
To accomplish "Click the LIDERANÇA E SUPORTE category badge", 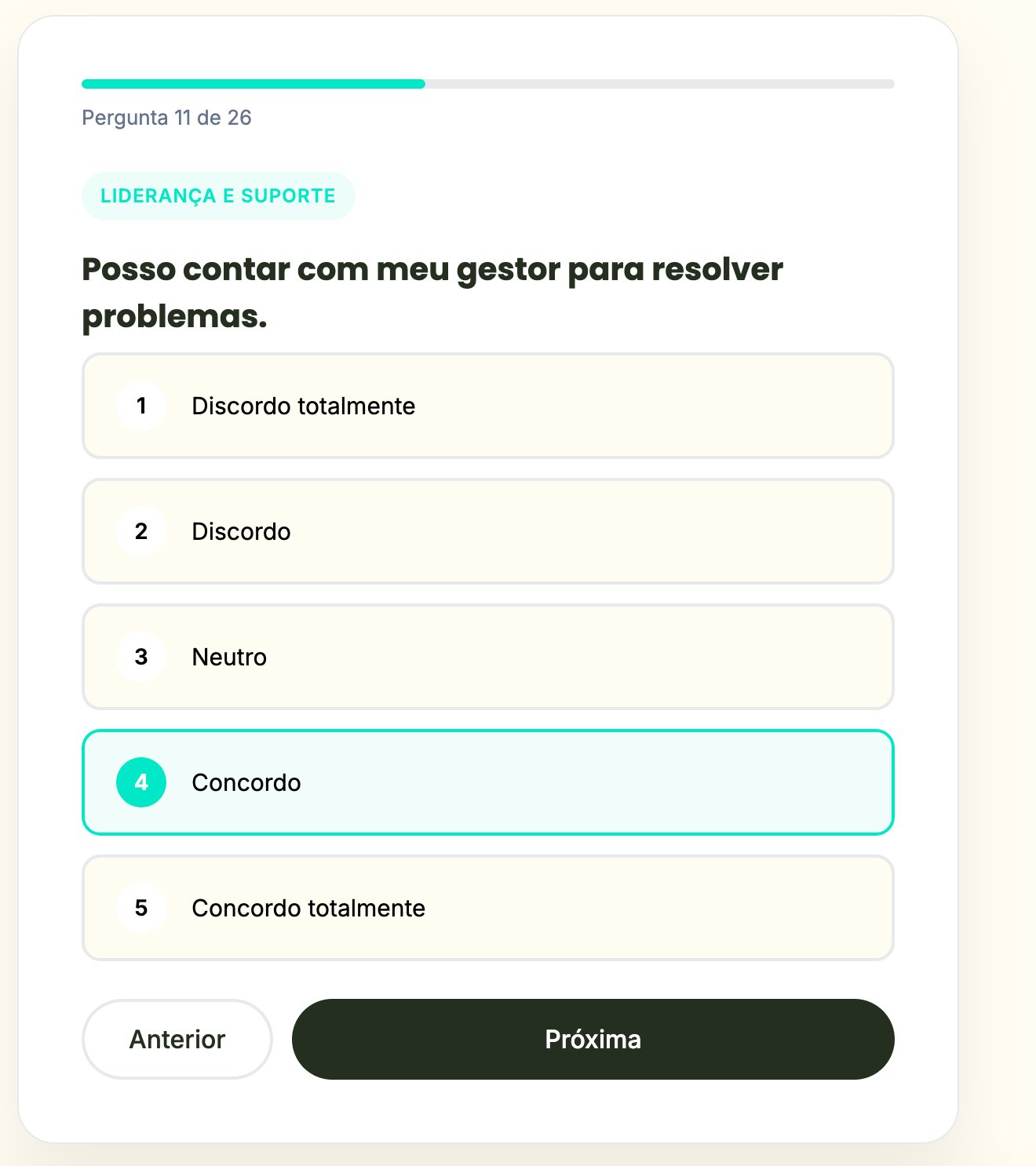I will click(x=218, y=195).
